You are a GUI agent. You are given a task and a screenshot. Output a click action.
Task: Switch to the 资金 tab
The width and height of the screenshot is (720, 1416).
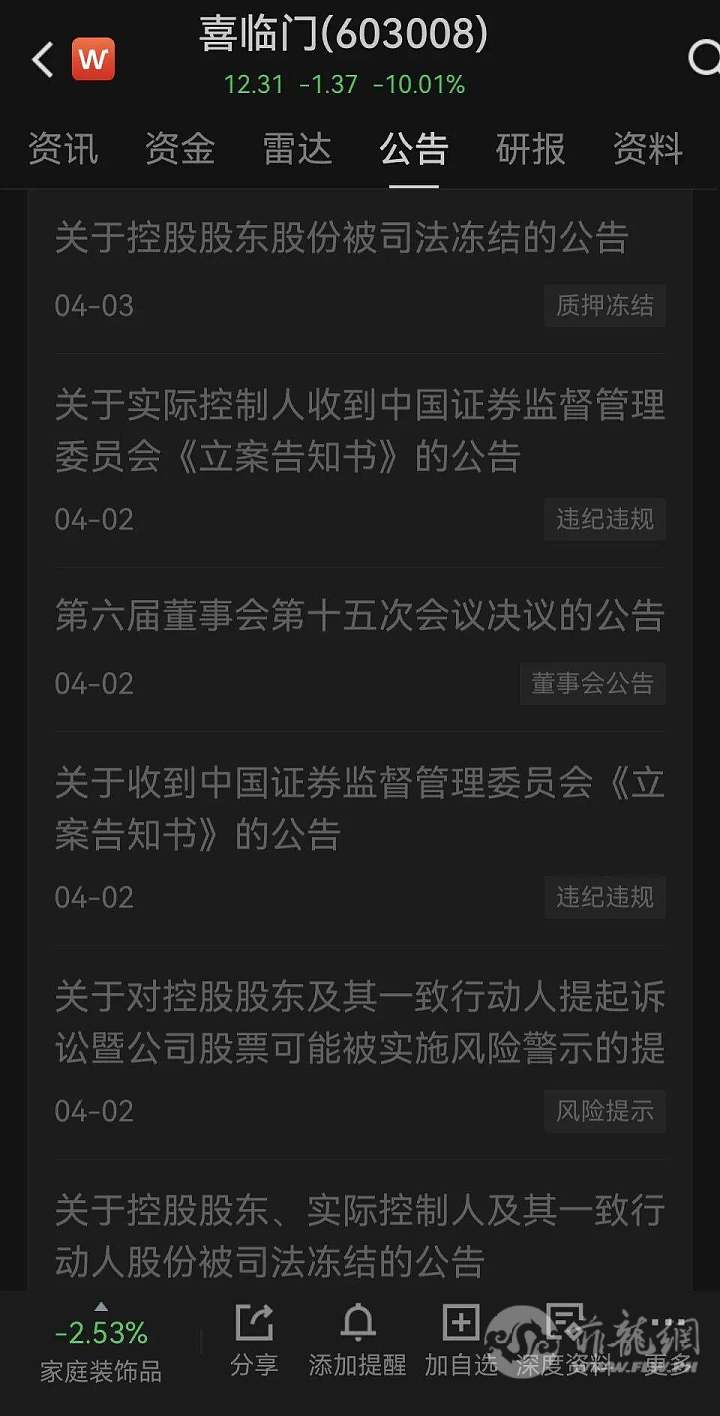pos(180,149)
